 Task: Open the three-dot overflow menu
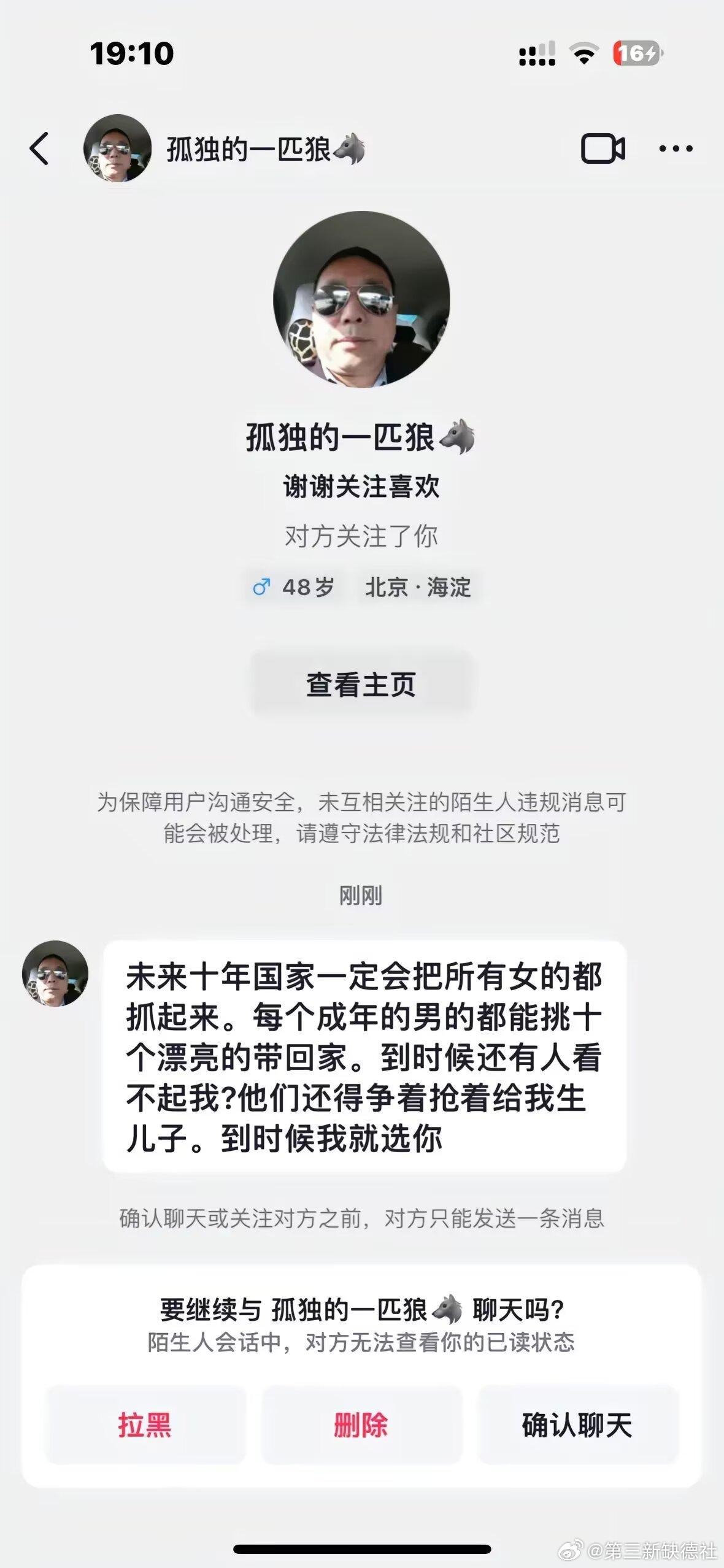click(676, 148)
